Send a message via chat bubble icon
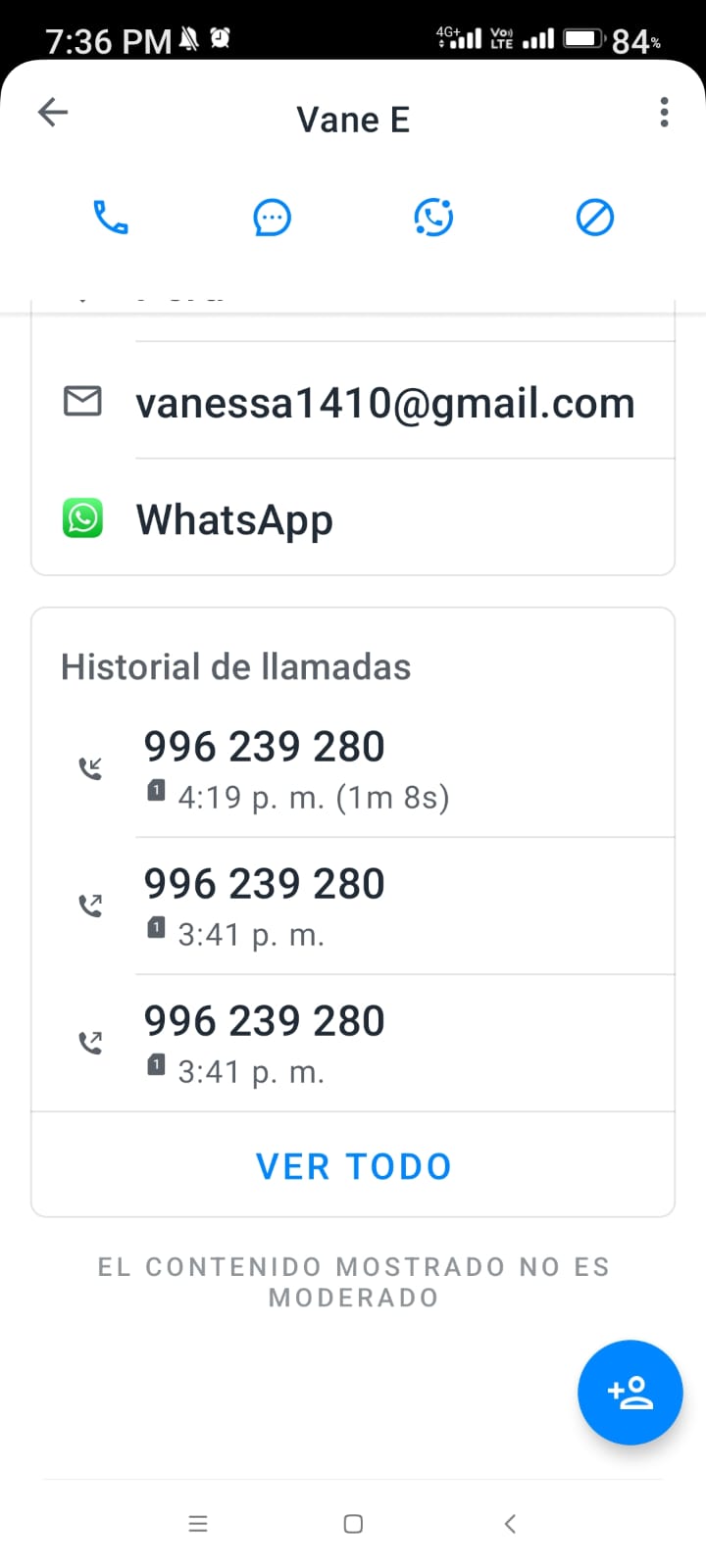Screen dimensions: 706x1568 (272, 218)
